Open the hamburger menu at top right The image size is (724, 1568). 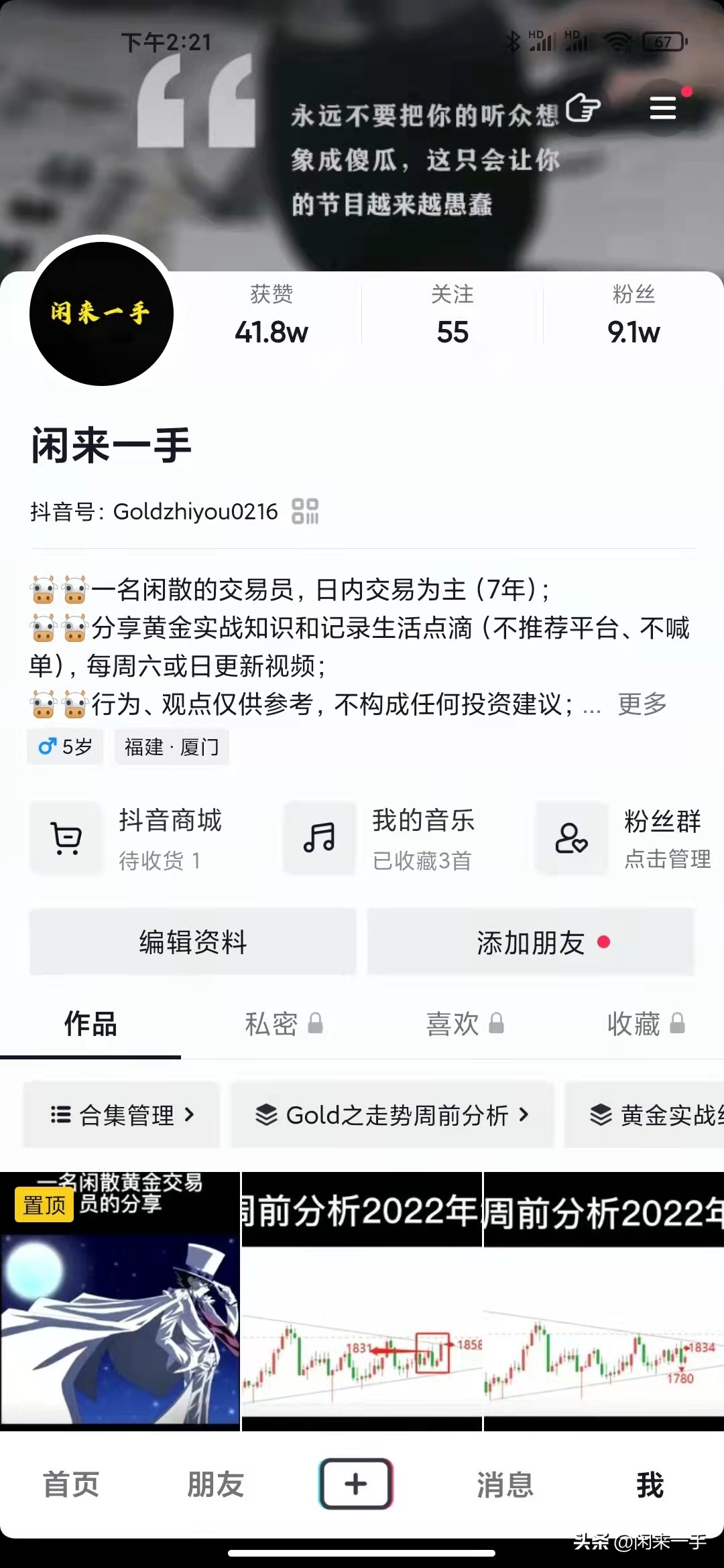coord(662,108)
